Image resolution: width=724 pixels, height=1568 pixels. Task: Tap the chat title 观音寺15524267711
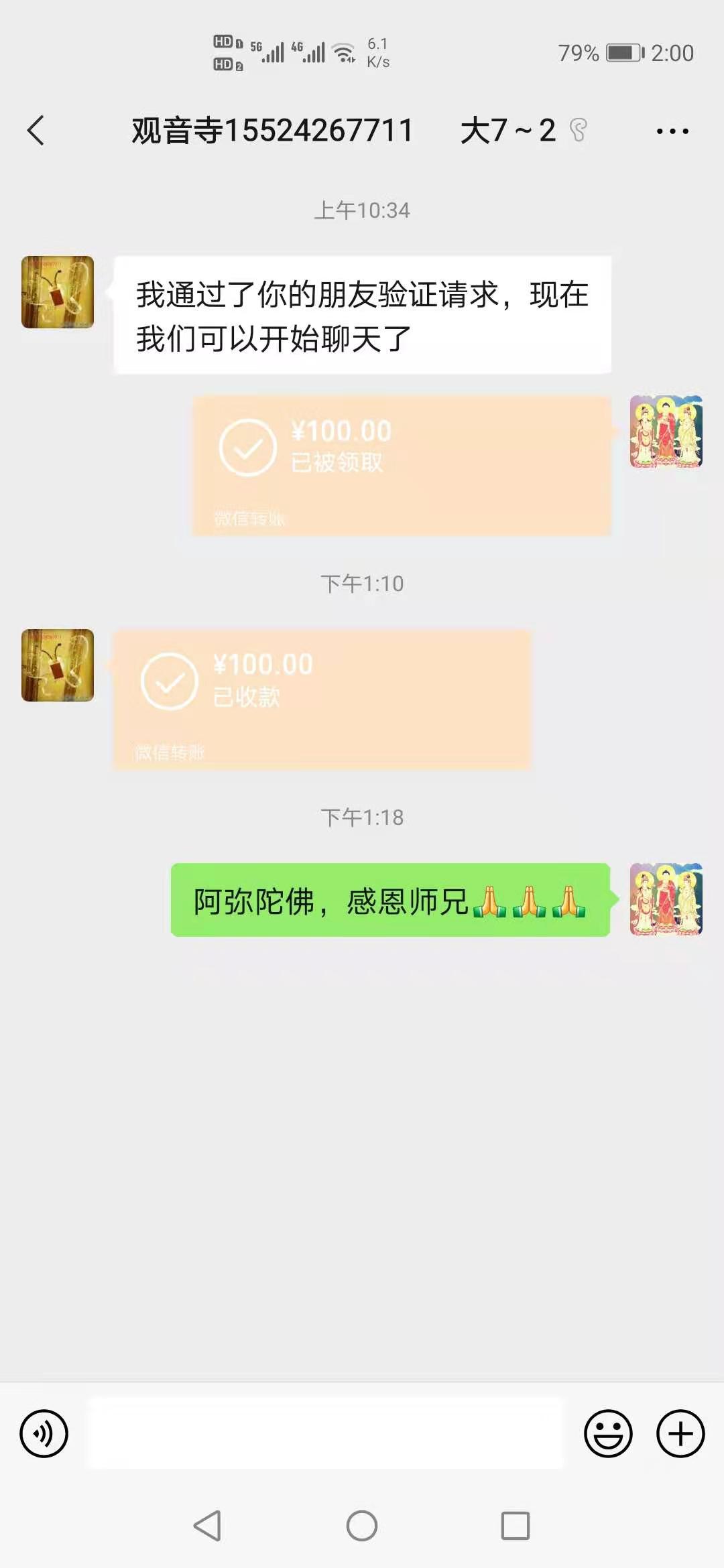tap(271, 131)
